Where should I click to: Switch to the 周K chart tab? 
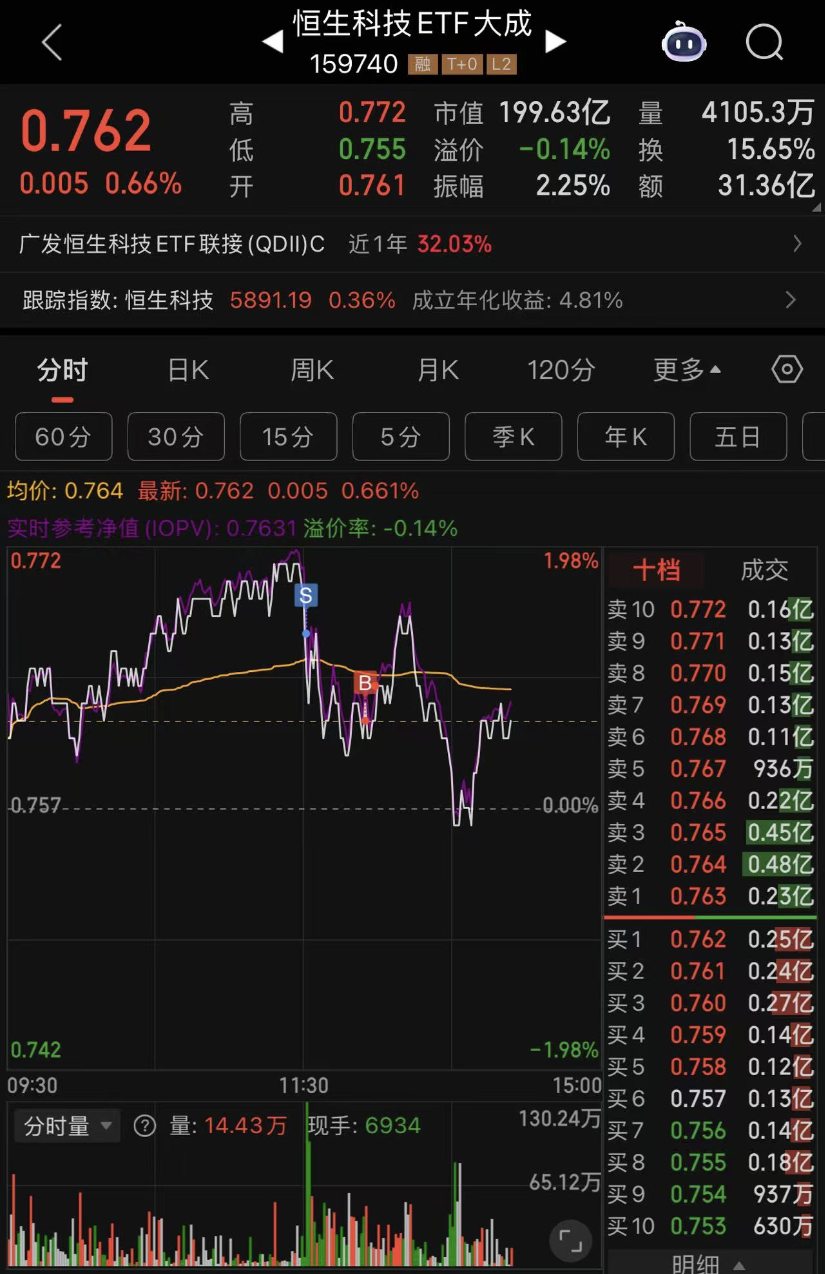[x=312, y=371]
